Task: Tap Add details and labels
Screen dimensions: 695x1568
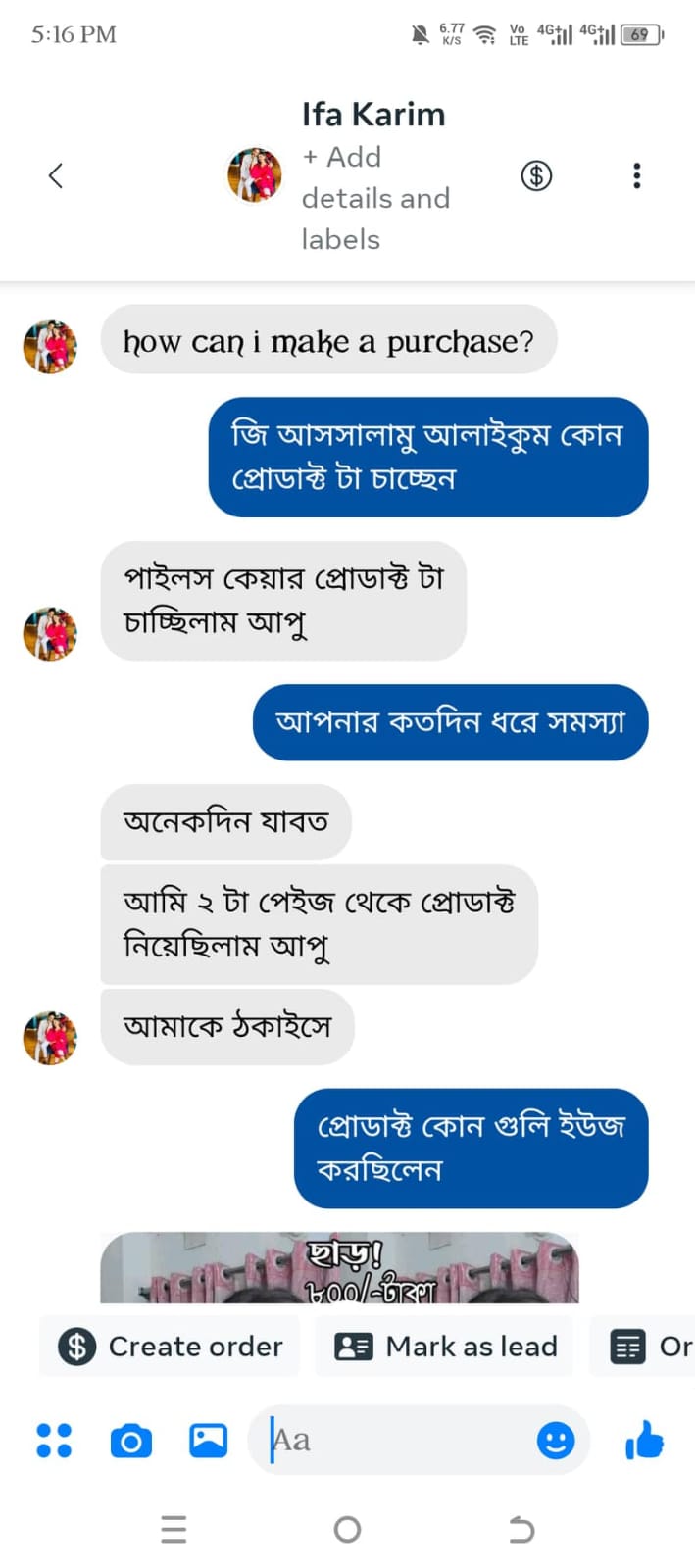Action: coord(375,198)
